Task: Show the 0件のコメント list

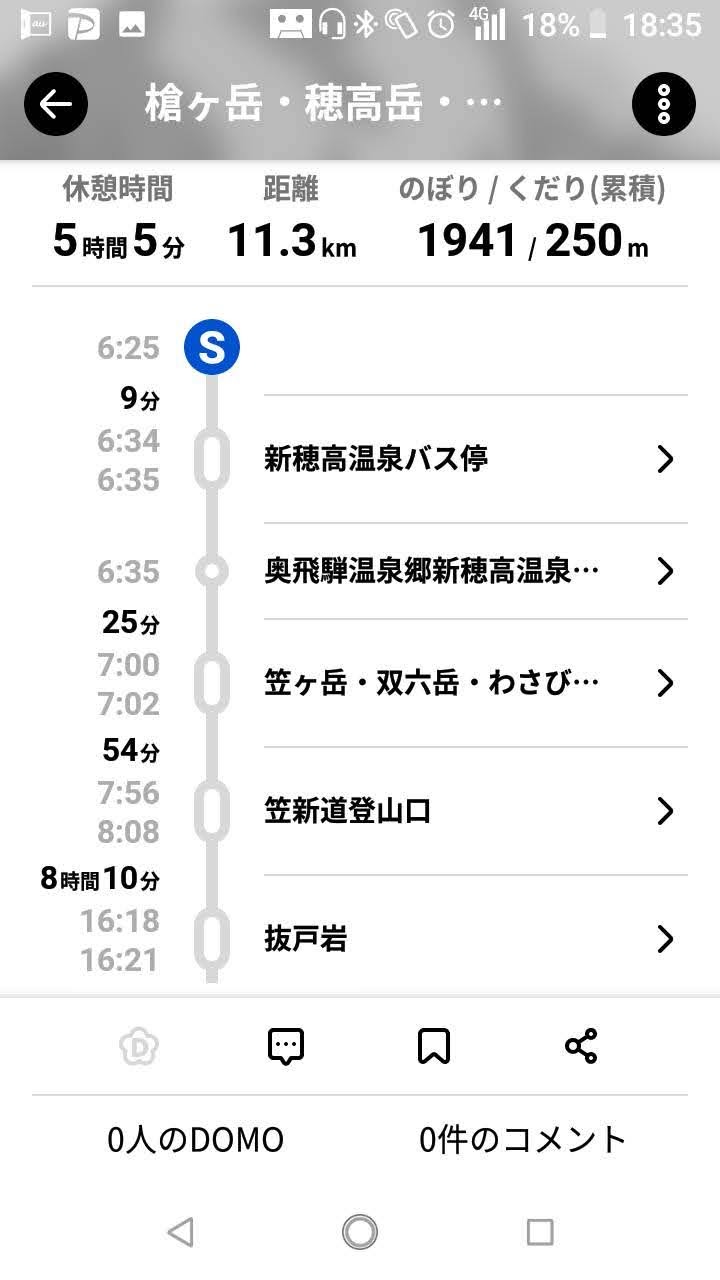Action: (522, 1139)
